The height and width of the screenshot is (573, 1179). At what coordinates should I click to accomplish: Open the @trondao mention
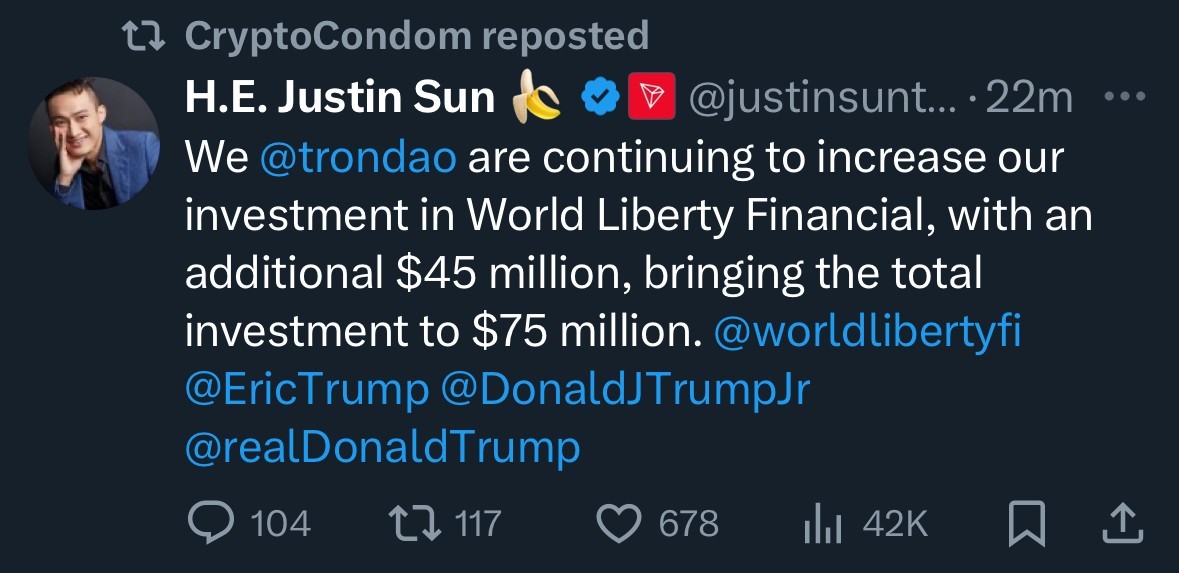[x=358, y=159]
